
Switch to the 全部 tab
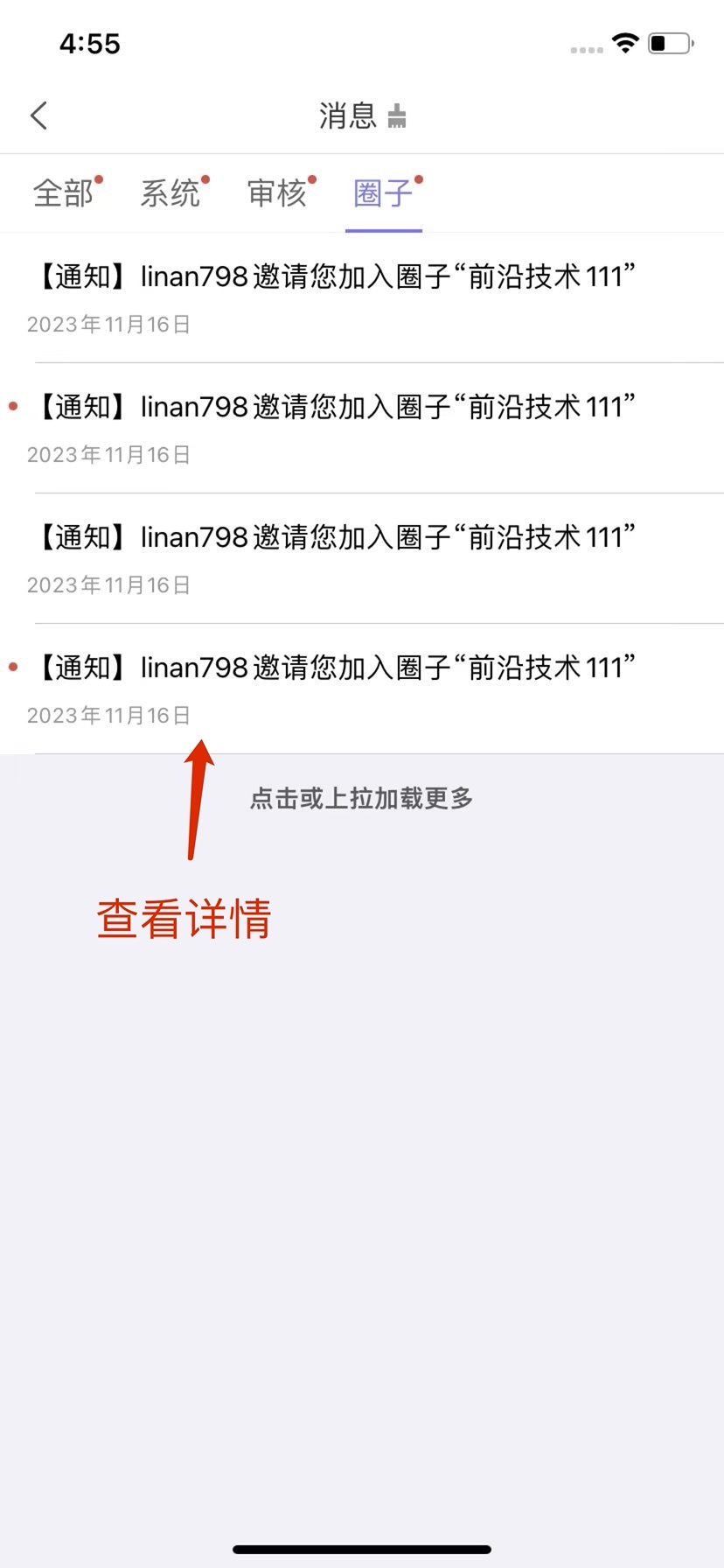pos(64,193)
